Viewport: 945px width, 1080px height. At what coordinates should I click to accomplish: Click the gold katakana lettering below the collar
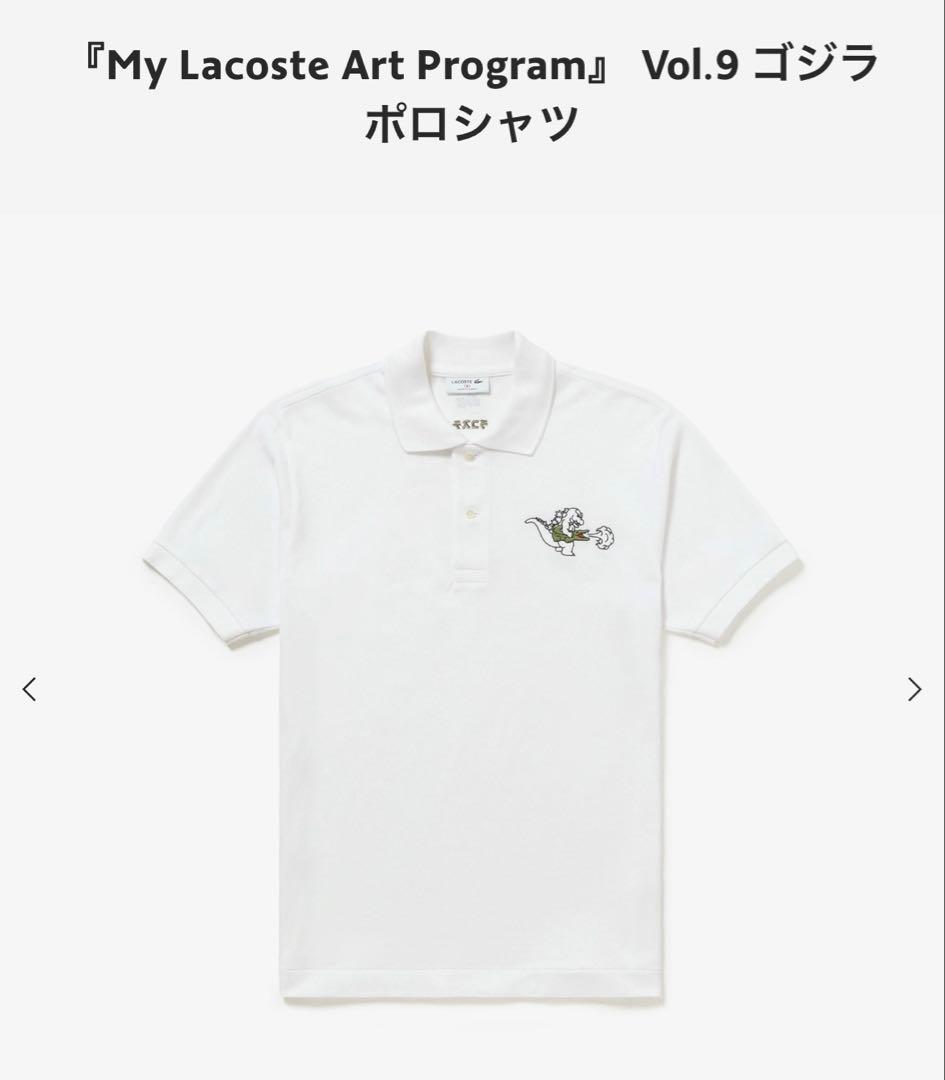pos(470,423)
